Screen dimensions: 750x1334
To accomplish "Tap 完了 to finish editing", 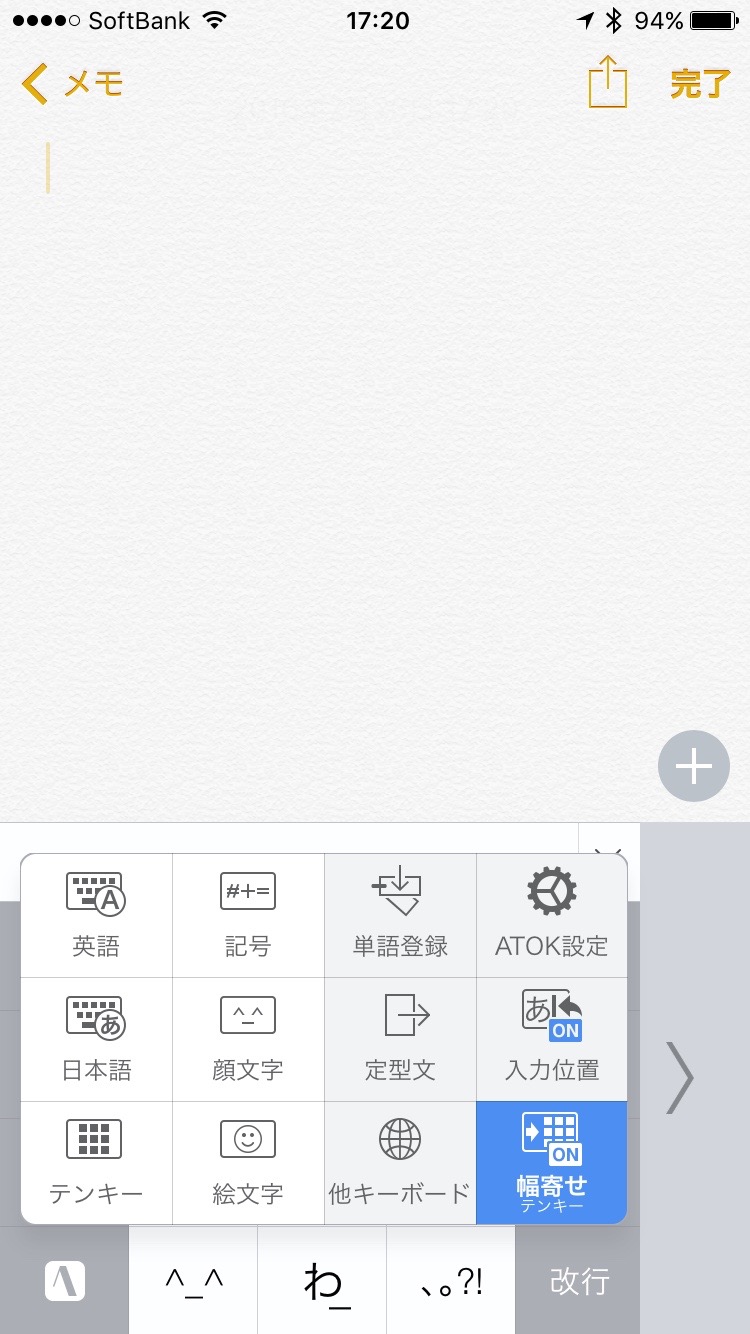I will [700, 84].
